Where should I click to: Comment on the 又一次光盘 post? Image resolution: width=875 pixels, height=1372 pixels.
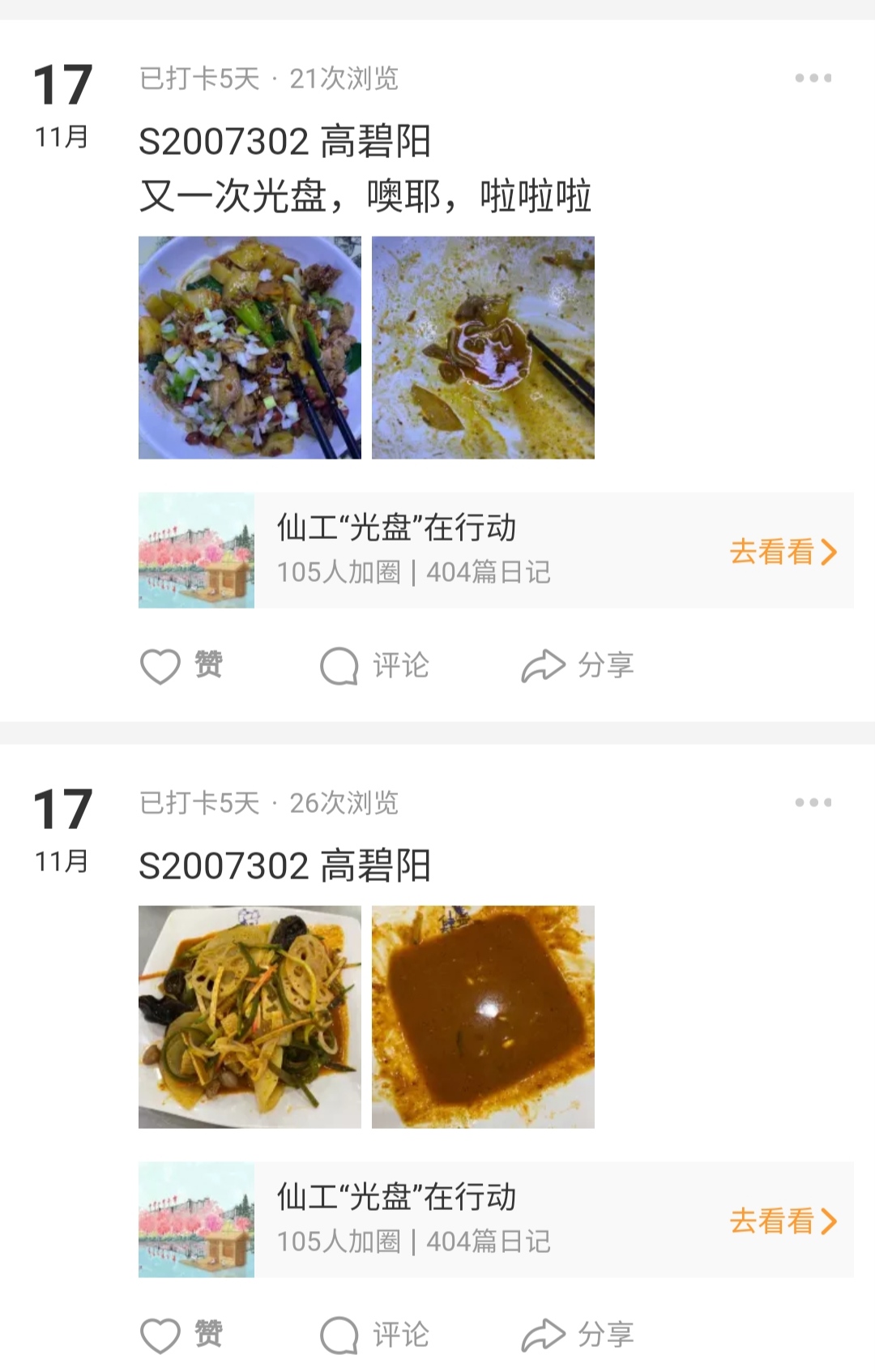click(374, 666)
